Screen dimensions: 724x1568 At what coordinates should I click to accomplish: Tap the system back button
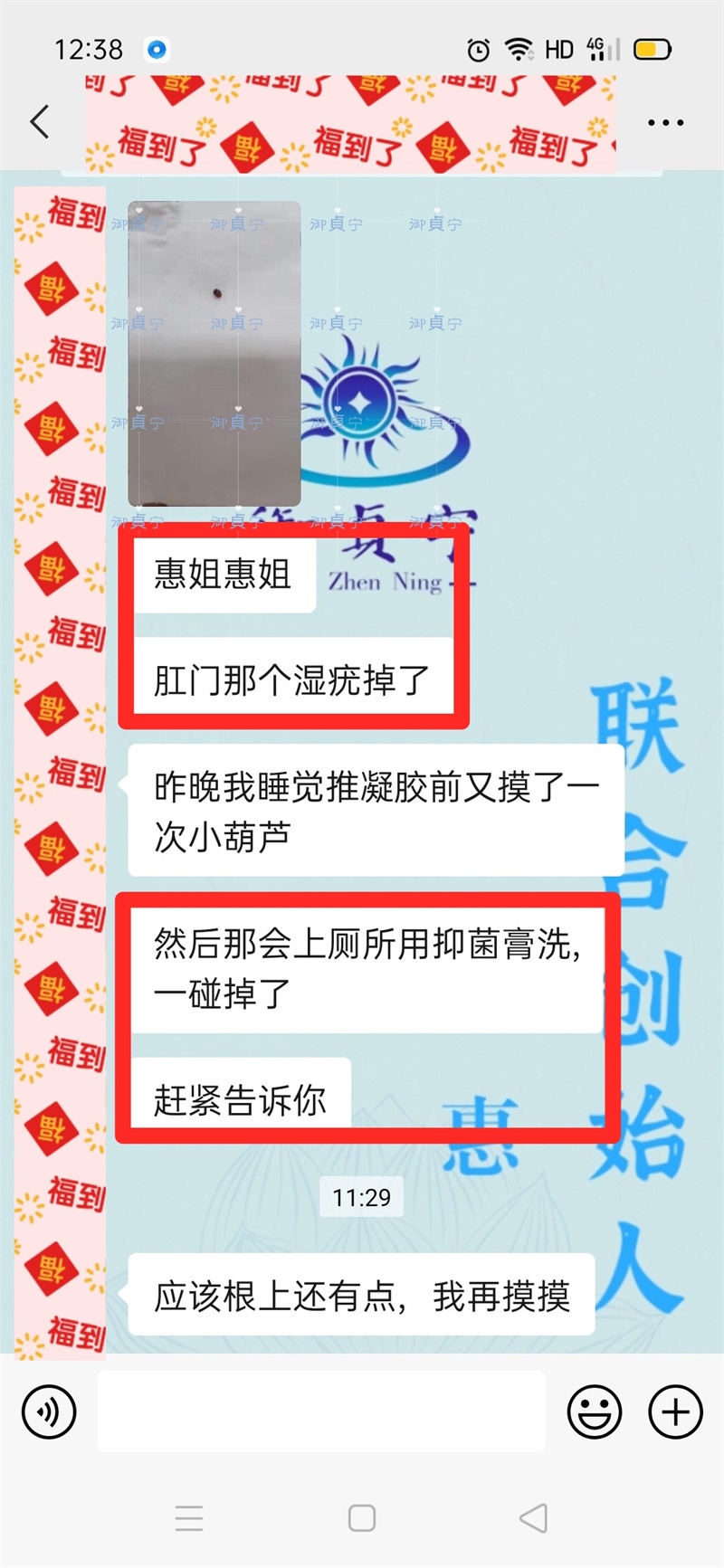pyautogui.click(x=534, y=1517)
